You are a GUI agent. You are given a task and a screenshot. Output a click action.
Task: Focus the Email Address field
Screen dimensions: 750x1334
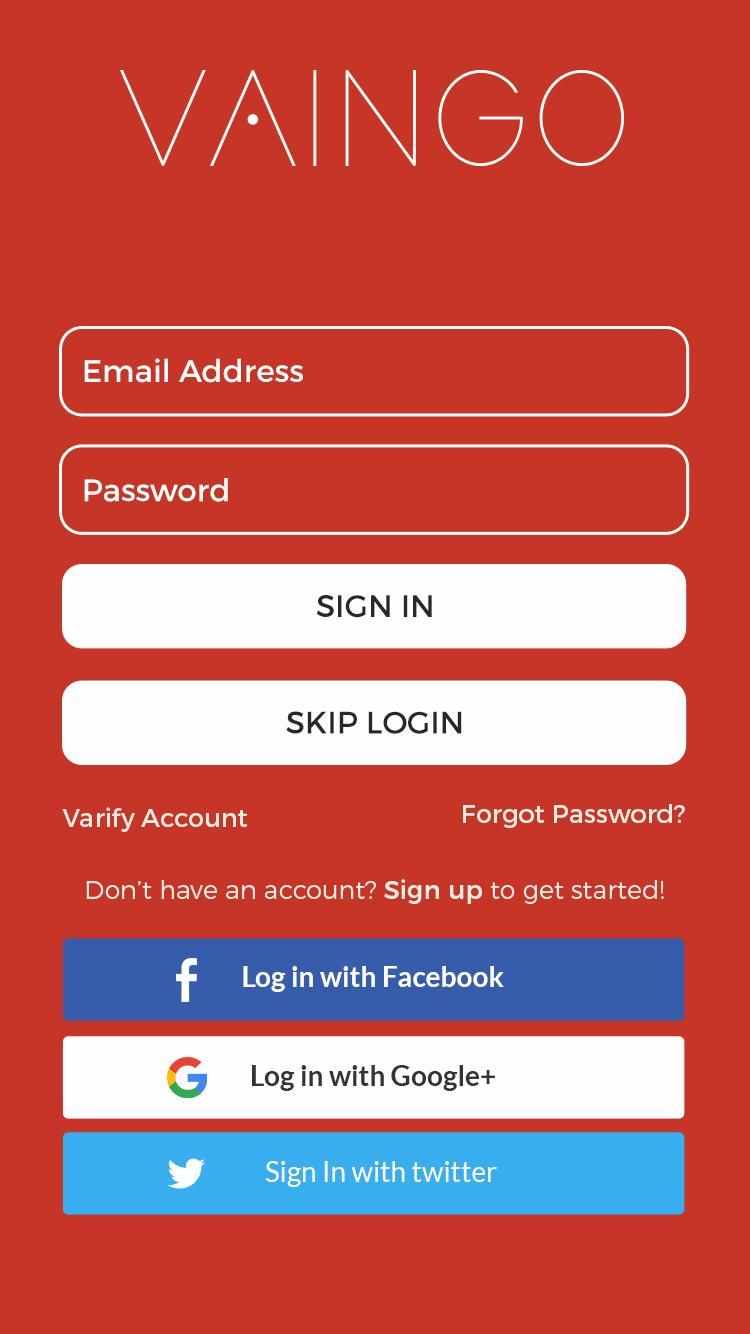374,371
